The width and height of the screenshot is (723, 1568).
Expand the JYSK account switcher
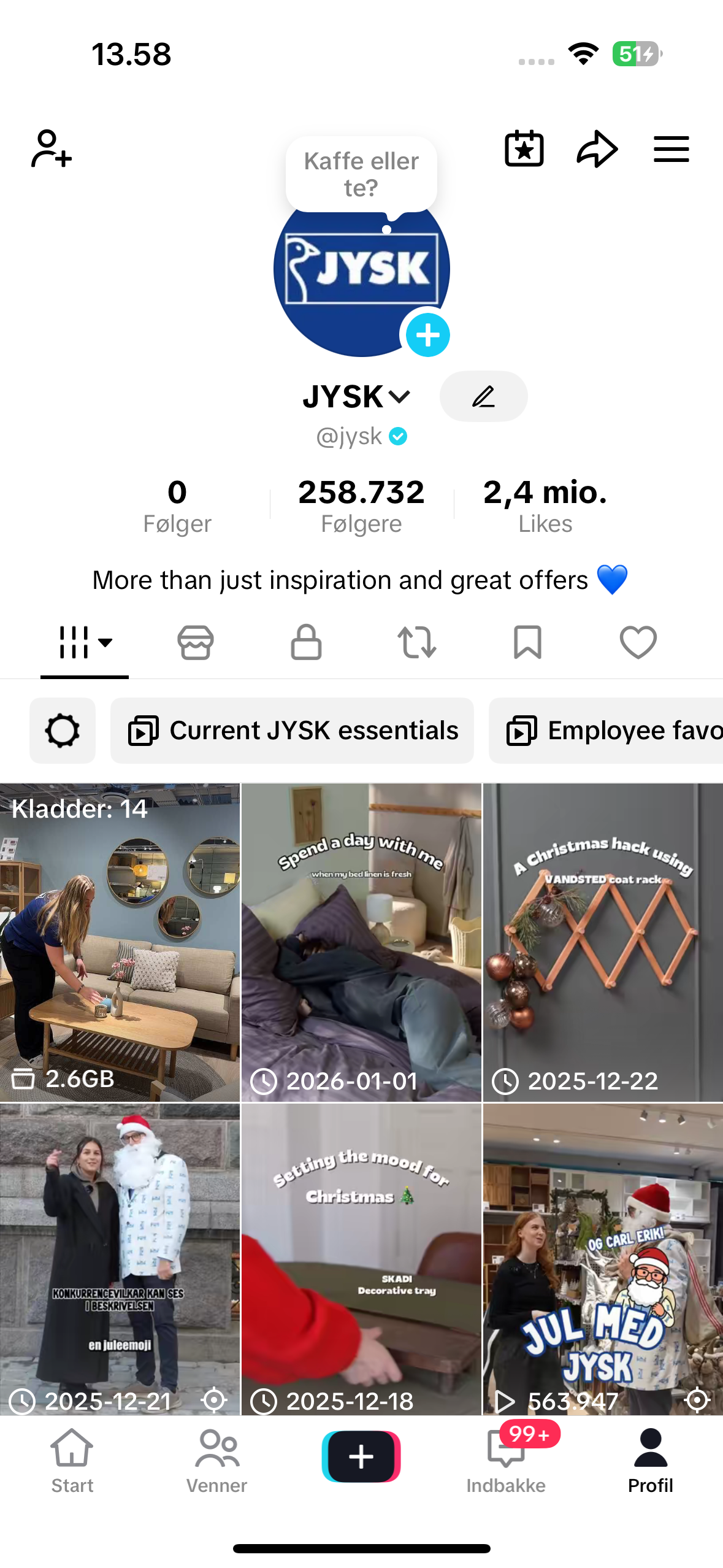[x=356, y=396]
